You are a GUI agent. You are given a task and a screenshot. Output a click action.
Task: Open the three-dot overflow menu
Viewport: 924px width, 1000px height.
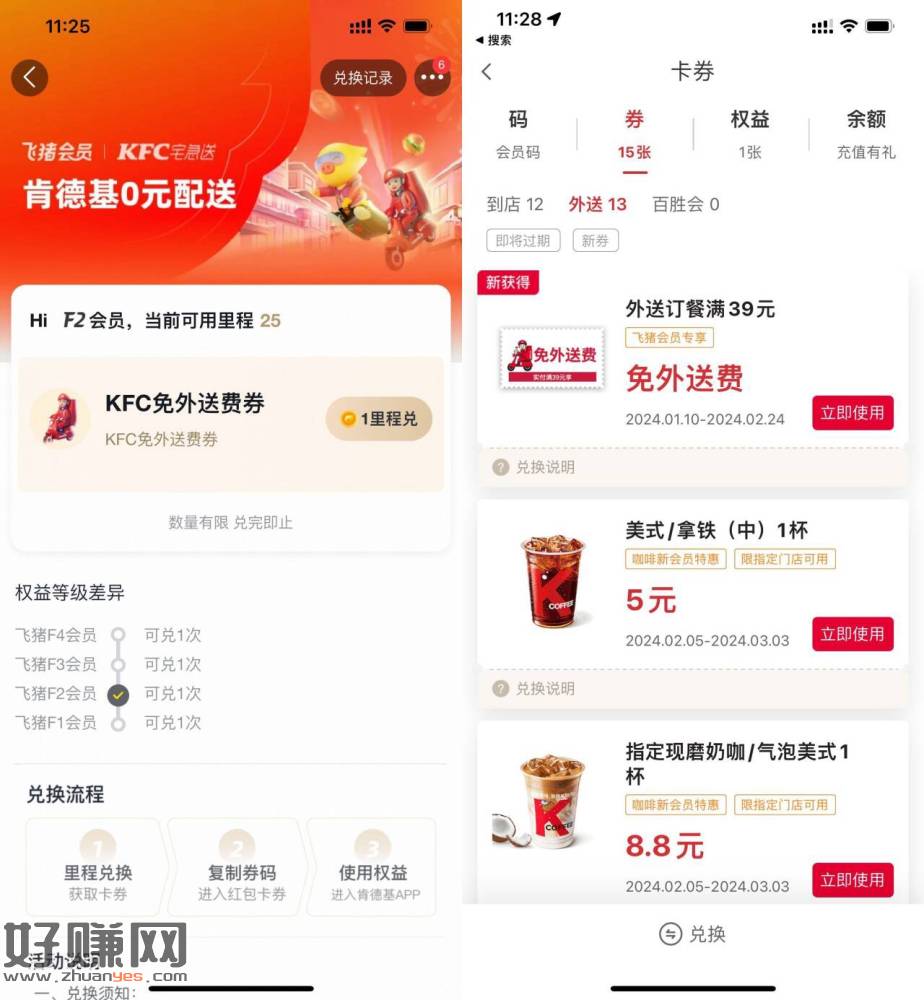tap(432, 77)
